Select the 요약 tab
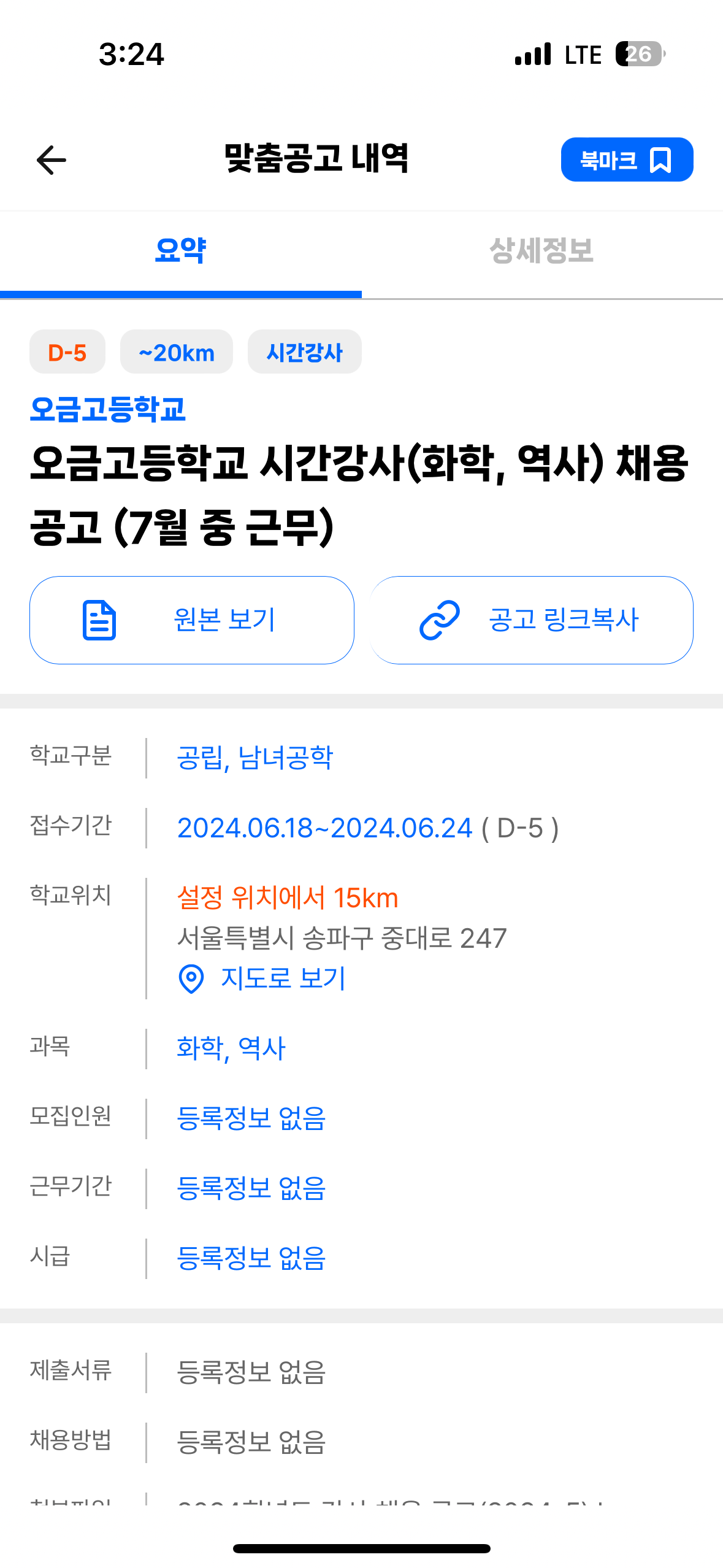The width and height of the screenshot is (723, 1568). [x=180, y=251]
